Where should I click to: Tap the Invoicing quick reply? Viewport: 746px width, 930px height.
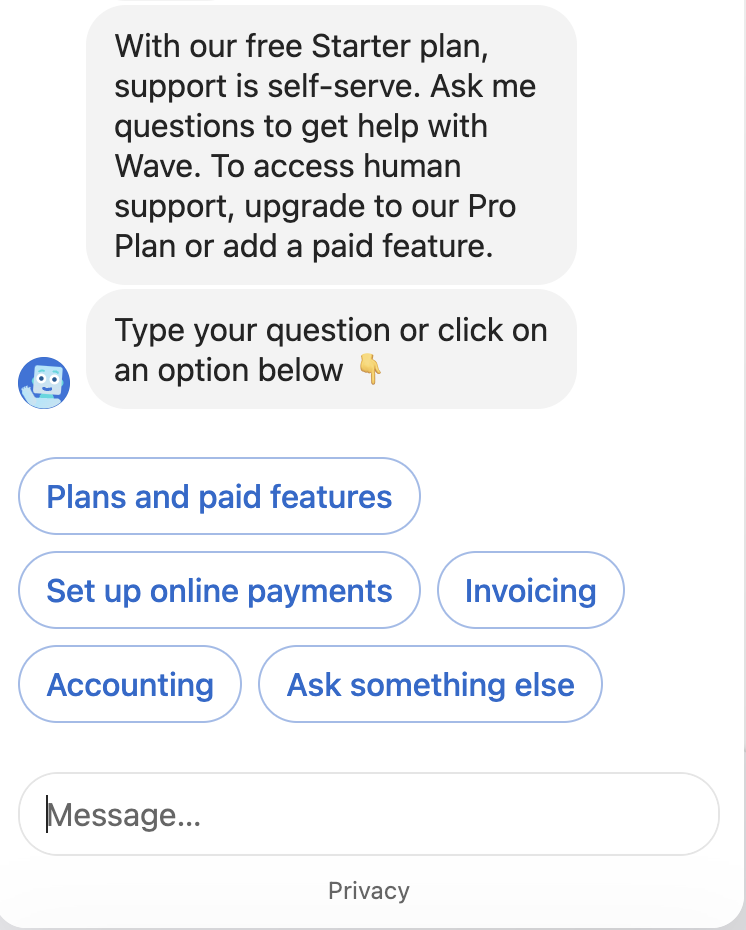click(x=530, y=591)
